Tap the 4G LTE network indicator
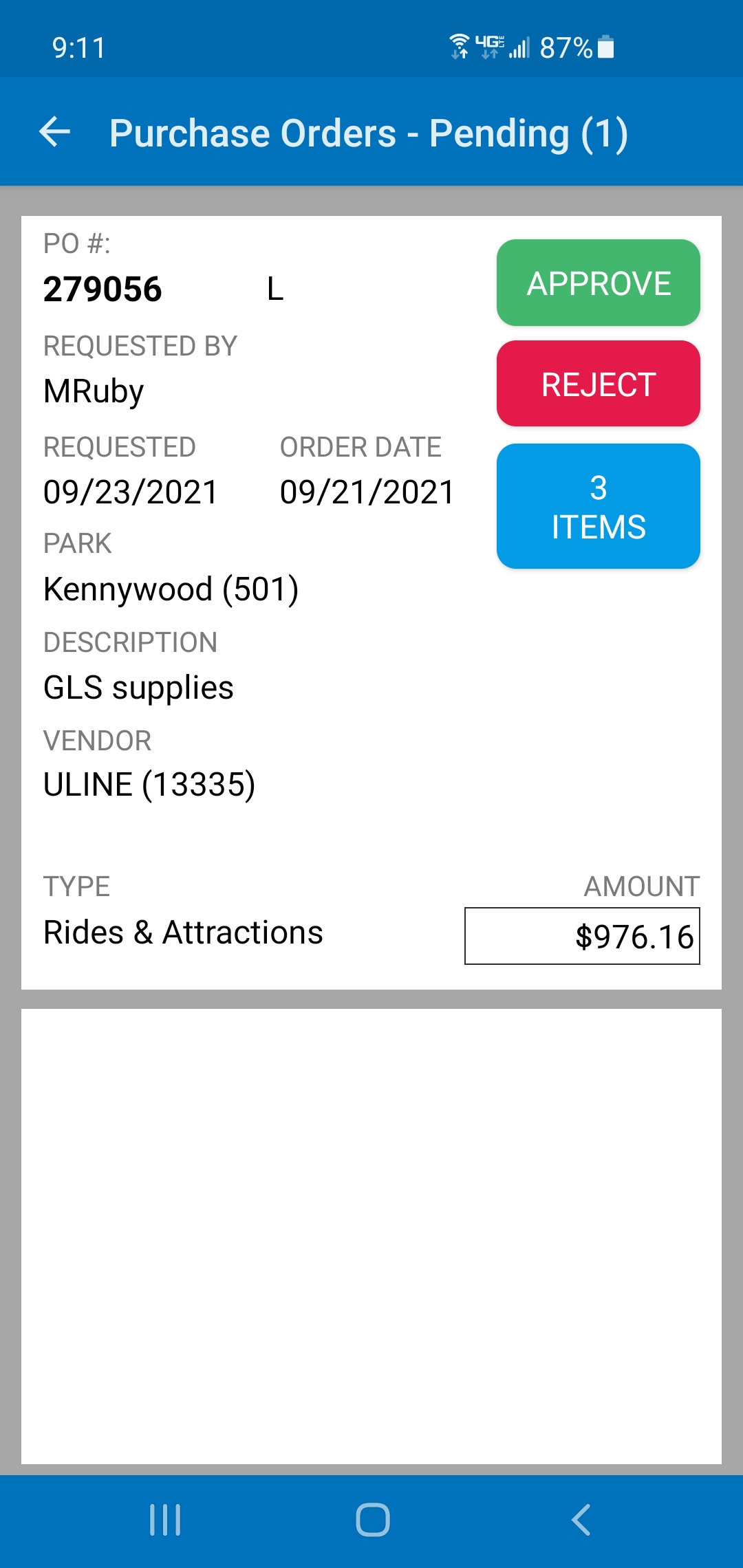 [490, 45]
